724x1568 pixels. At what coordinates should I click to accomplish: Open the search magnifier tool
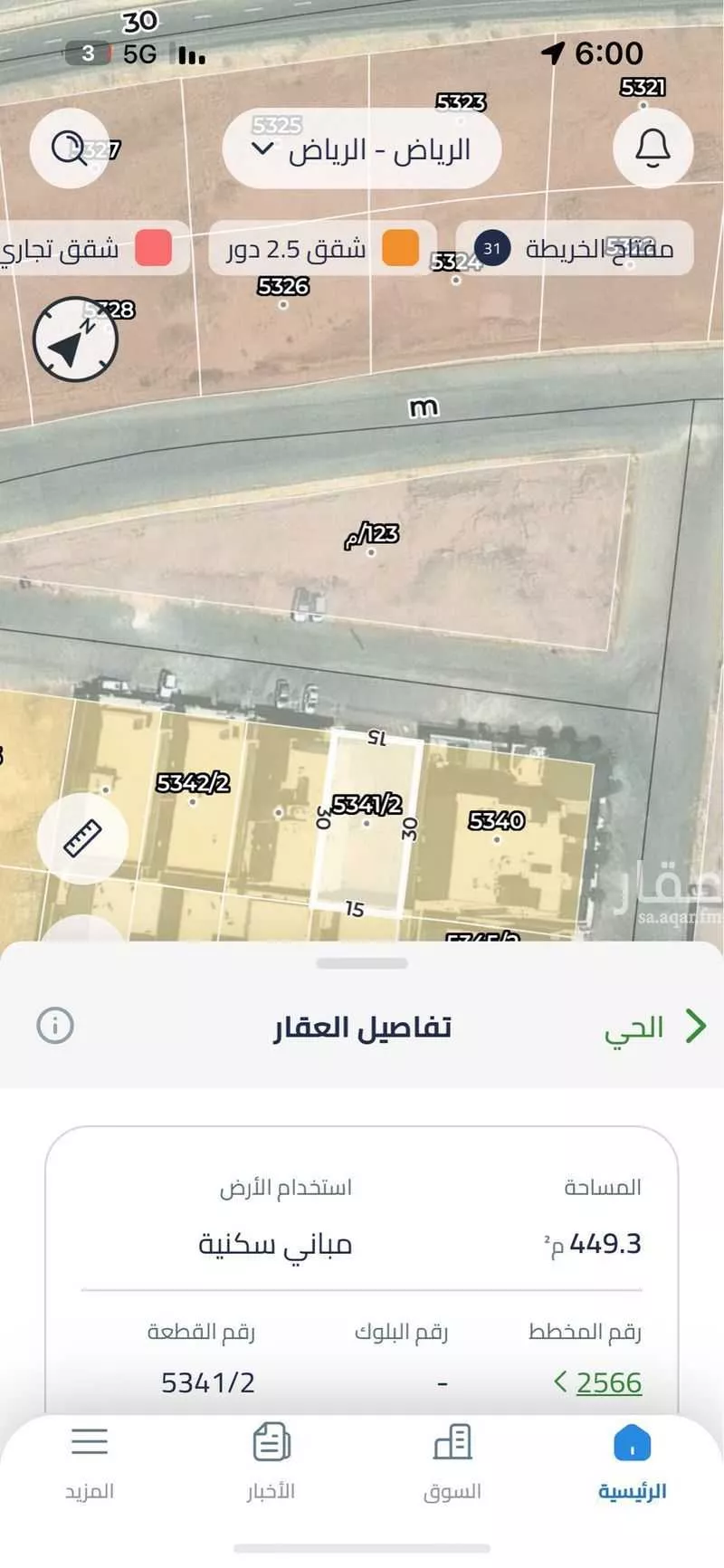pyautogui.click(x=70, y=148)
